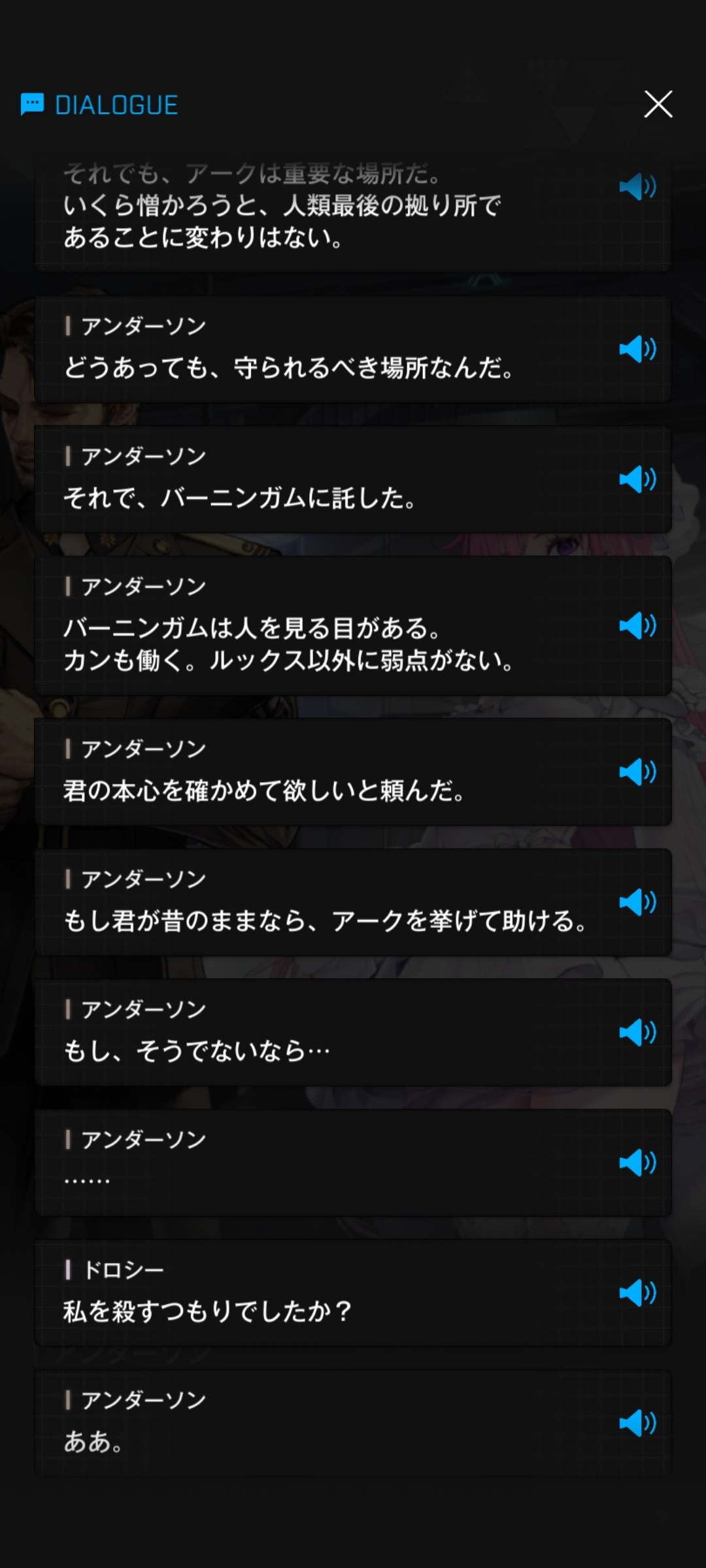Play ドロシー's line 私を殺すつもりでしたか？

[x=637, y=1292]
